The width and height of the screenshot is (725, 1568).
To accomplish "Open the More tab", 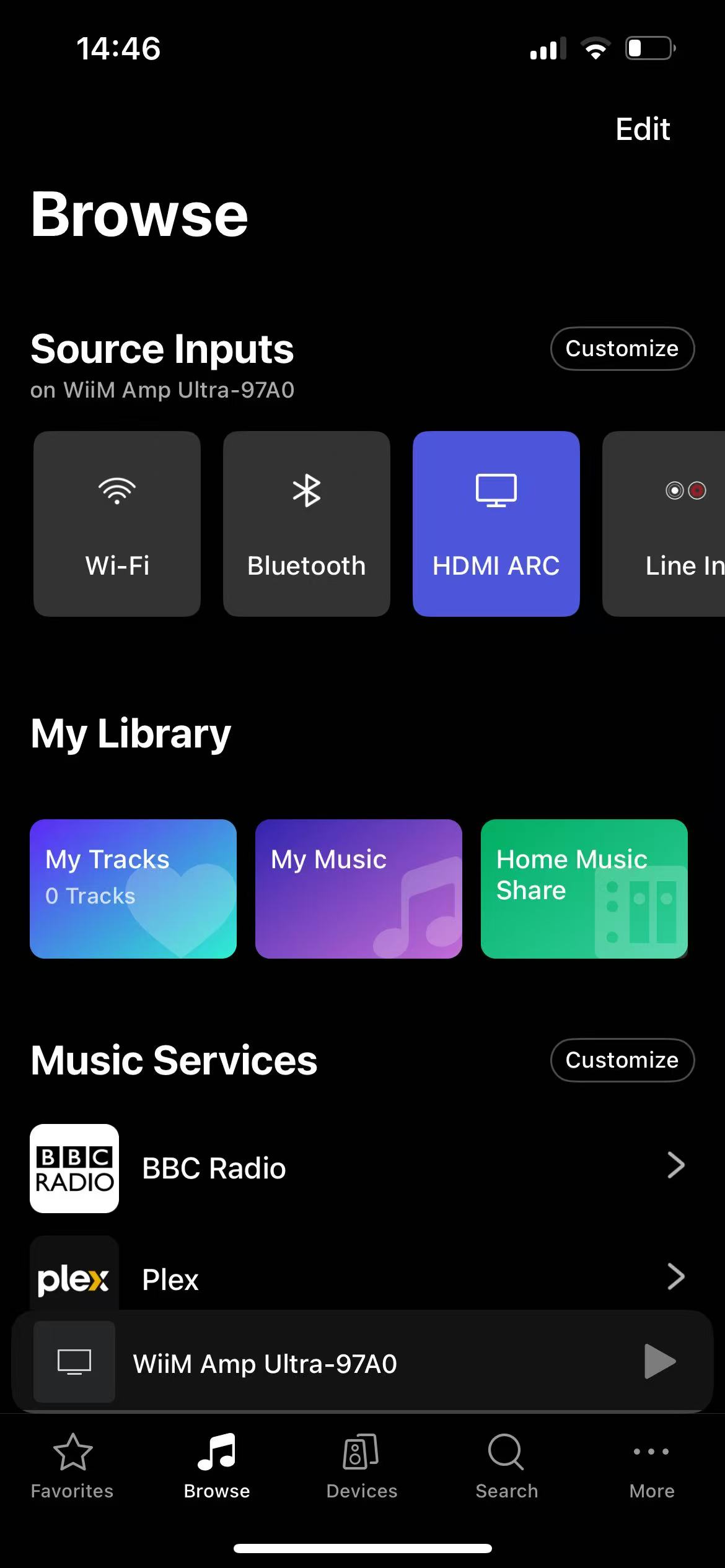I will (x=651, y=1465).
